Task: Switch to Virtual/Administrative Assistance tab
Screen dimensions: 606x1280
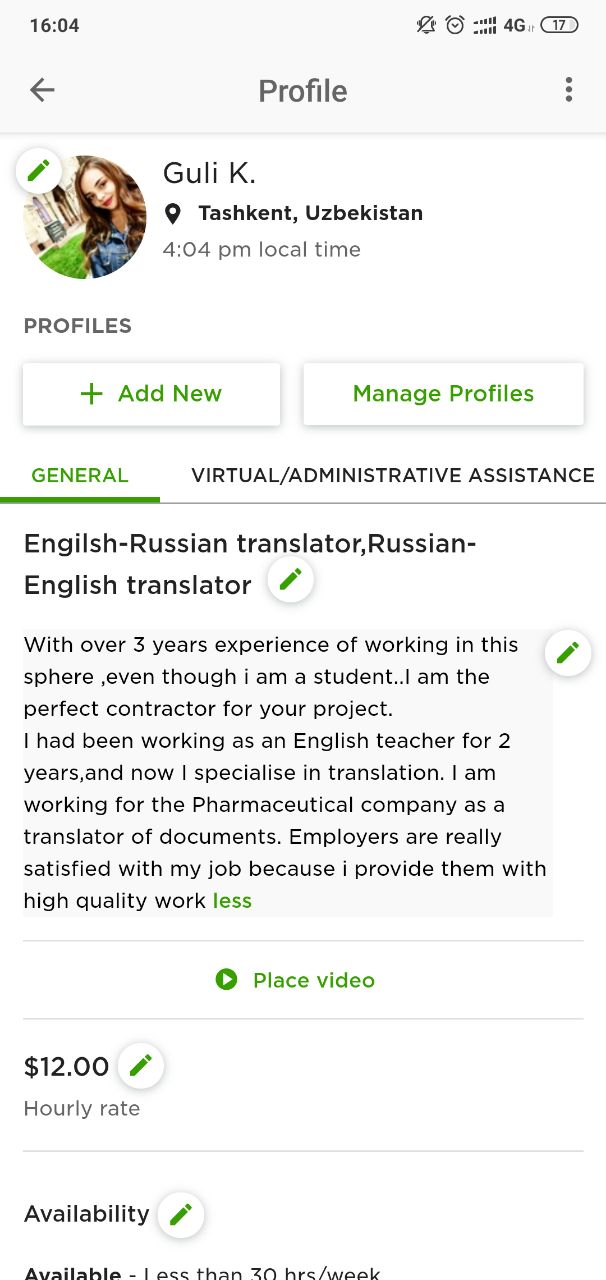Action: [393, 475]
